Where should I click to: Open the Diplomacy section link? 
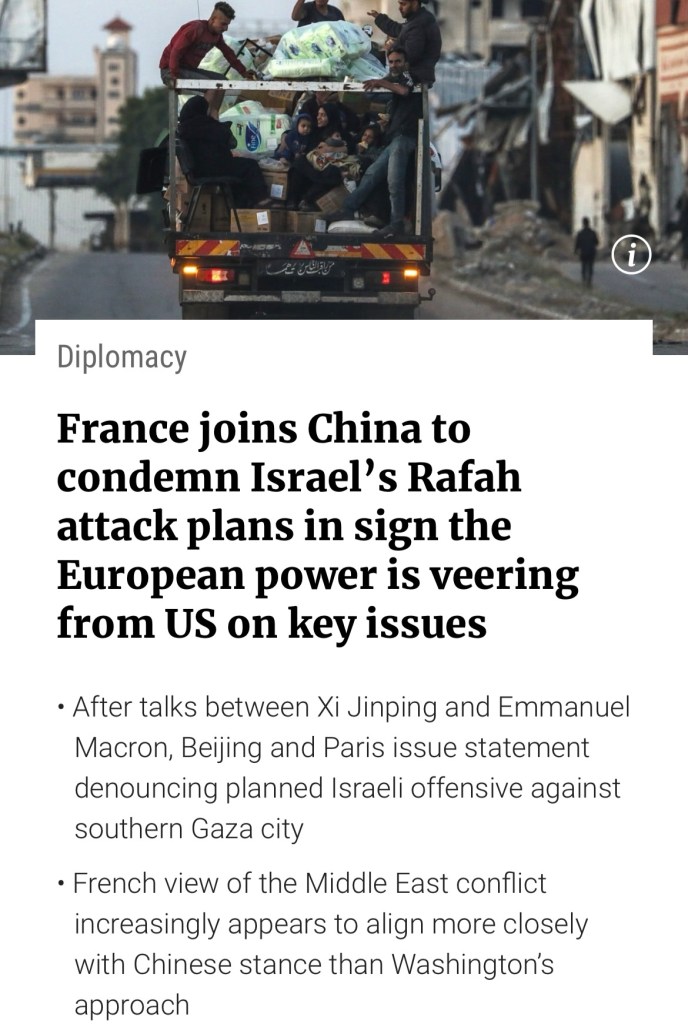[x=122, y=357]
